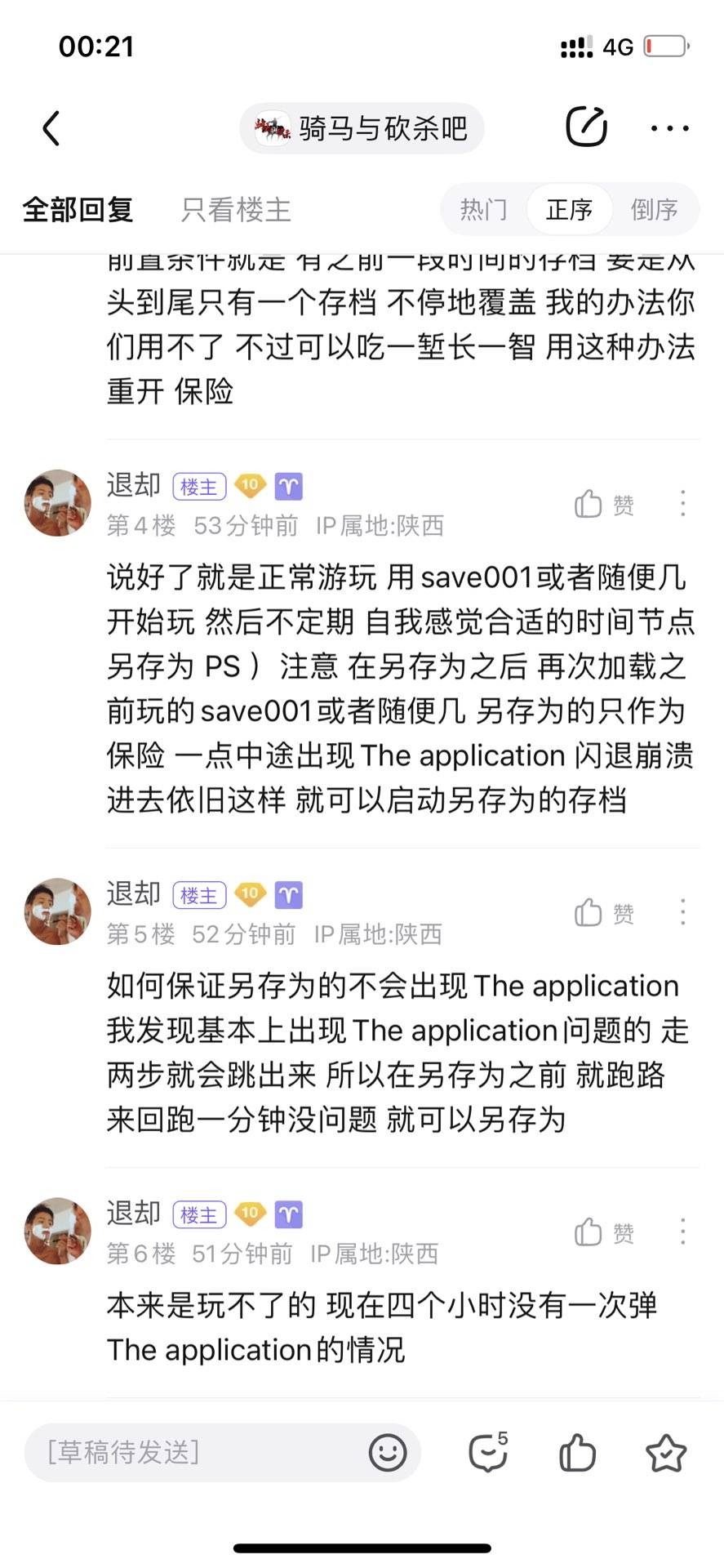Tap the share post icon
Screen dimensions: 724x1568
[586, 127]
